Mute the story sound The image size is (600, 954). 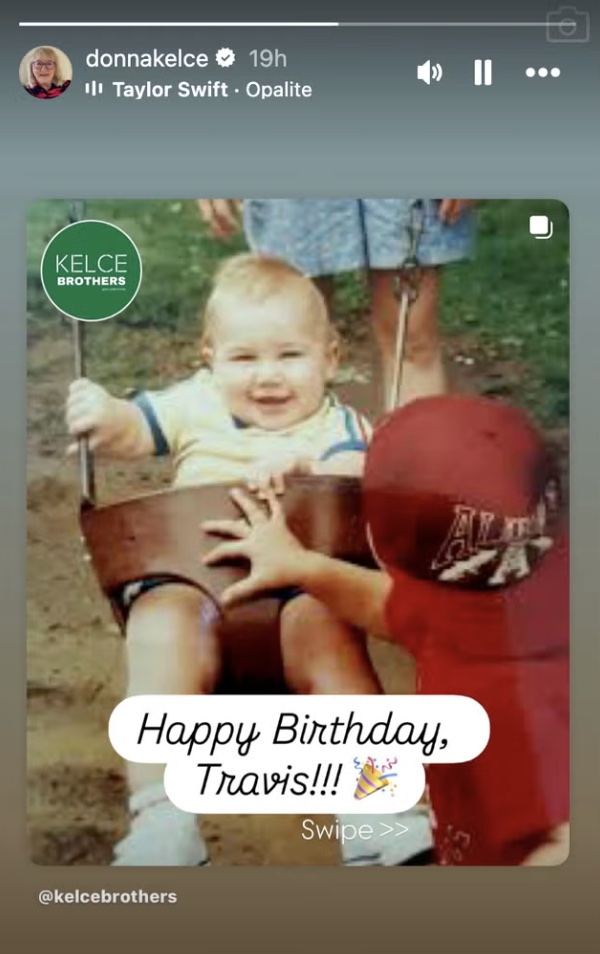(429, 72)
